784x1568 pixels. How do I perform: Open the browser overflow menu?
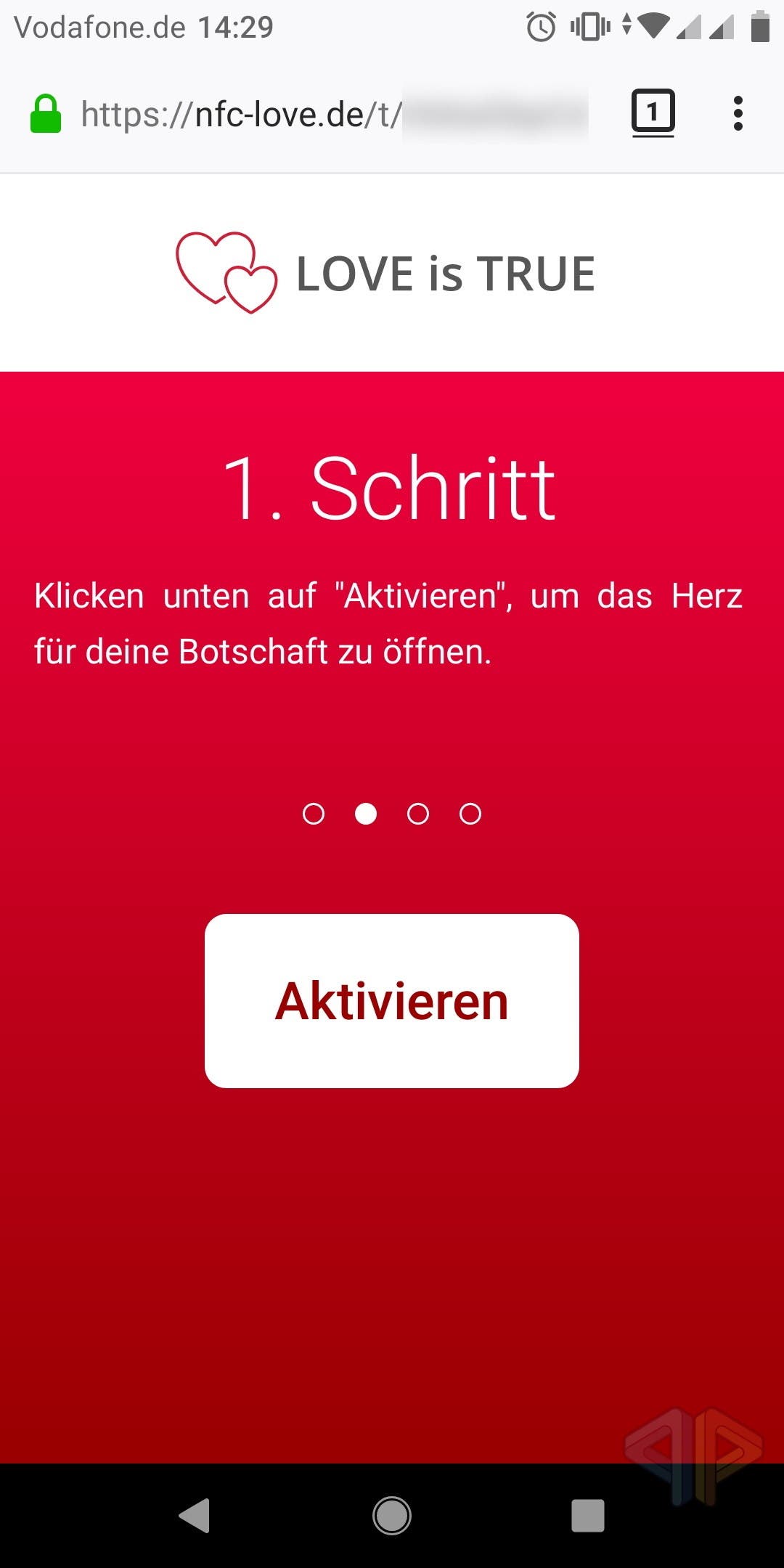738,113
